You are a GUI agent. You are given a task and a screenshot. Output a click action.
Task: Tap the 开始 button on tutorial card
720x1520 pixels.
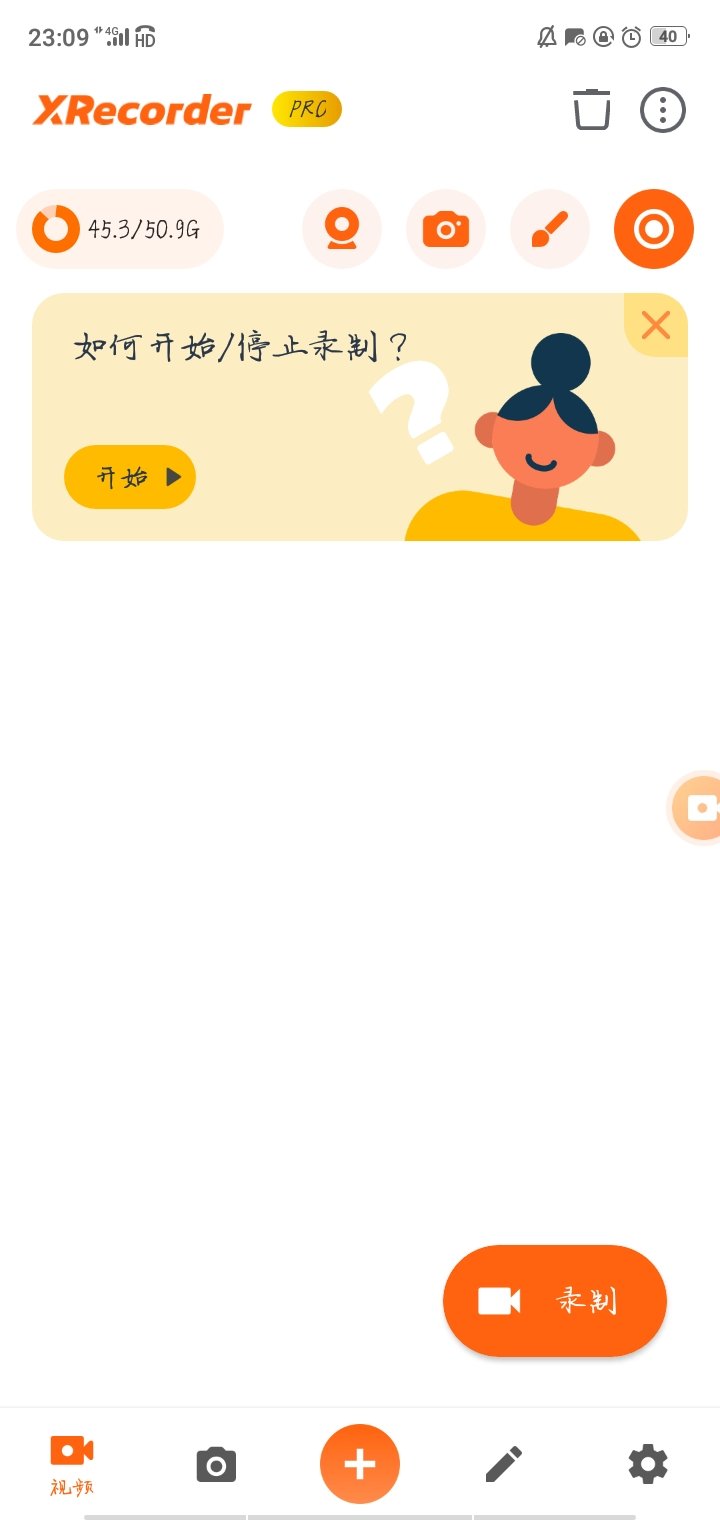[x=130, y=477]
